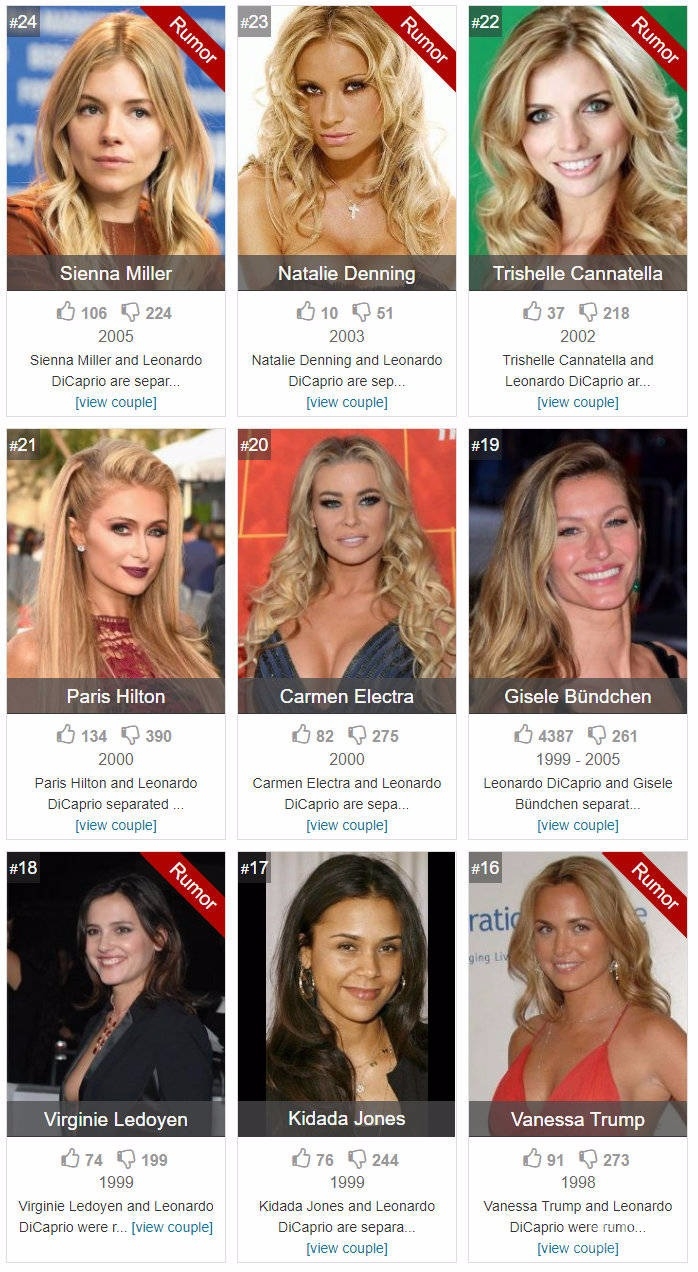Downvote the Kidada Jones entry
This screenshot has width=698, height=1272.
[357, 1159]
